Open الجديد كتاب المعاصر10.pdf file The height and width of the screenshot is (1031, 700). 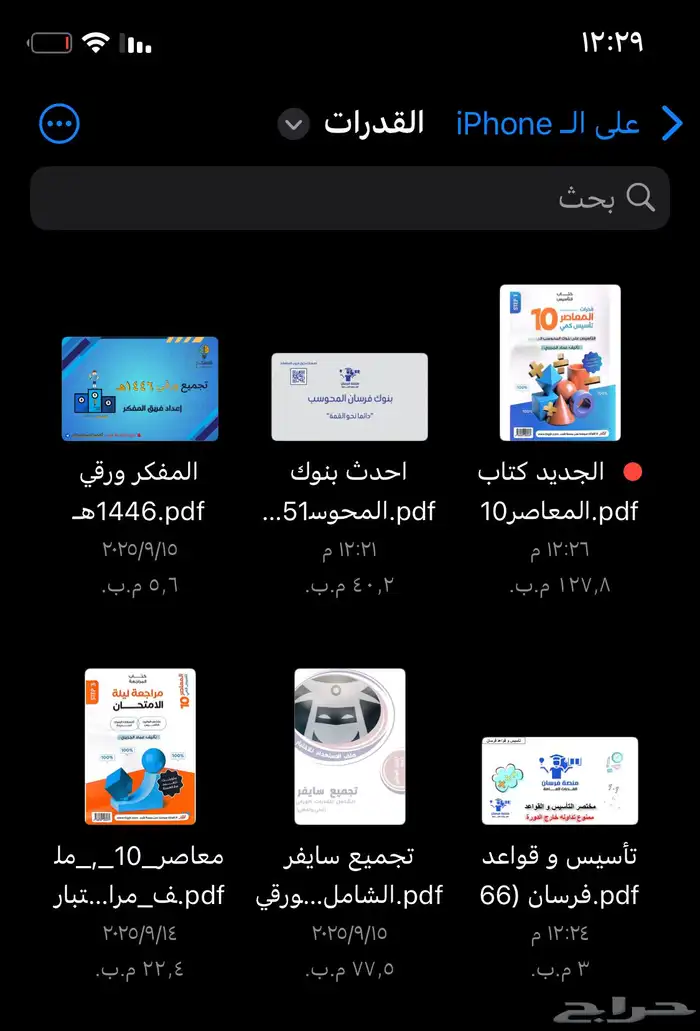point(559,363)
